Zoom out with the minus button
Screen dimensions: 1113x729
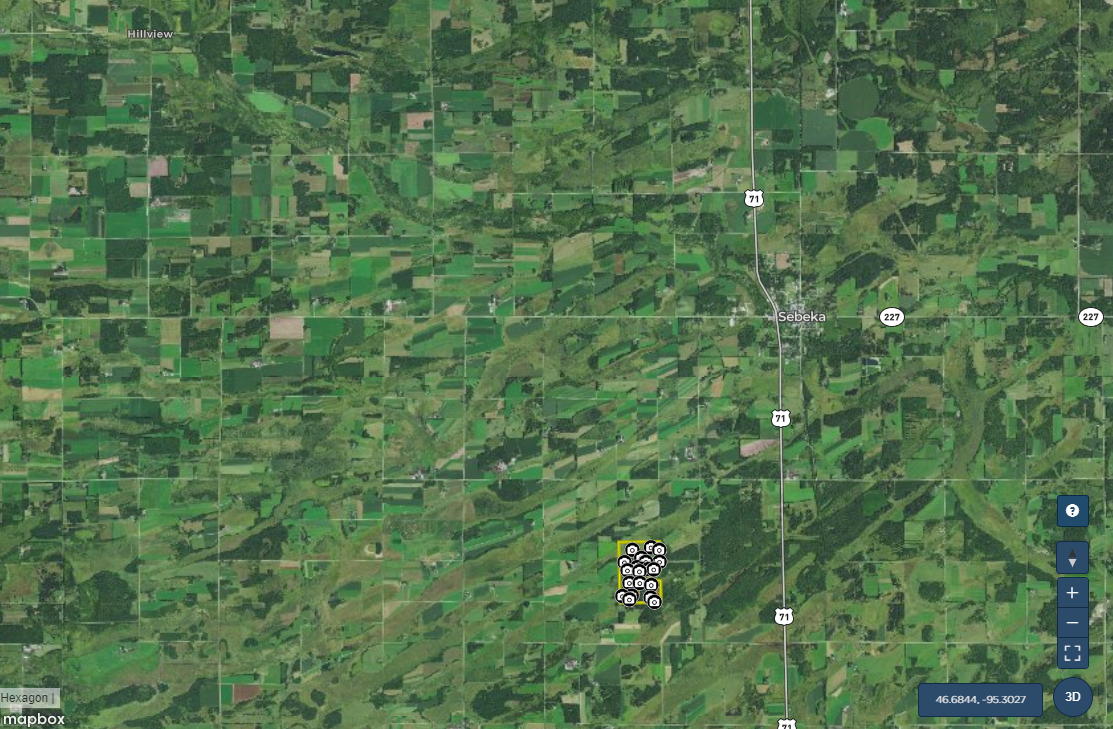pyautogui.click(x=1072, y=623)
